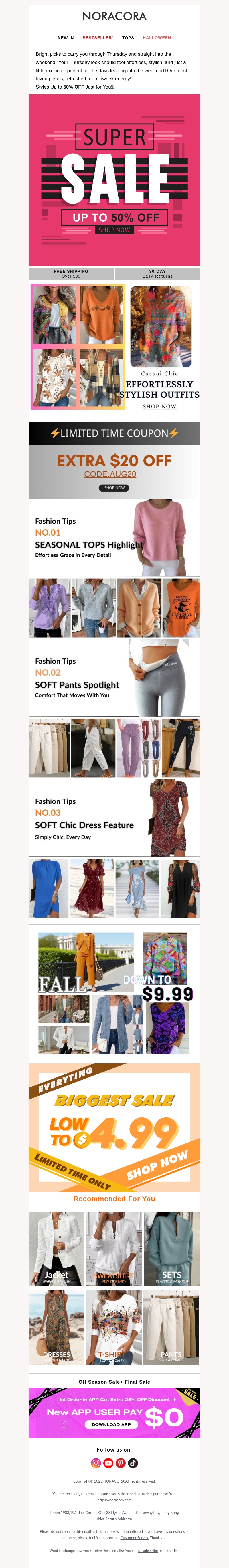Open the Sweatshirt category tile
Screen dimensions: 229x1568
[x=114, y=1248]
